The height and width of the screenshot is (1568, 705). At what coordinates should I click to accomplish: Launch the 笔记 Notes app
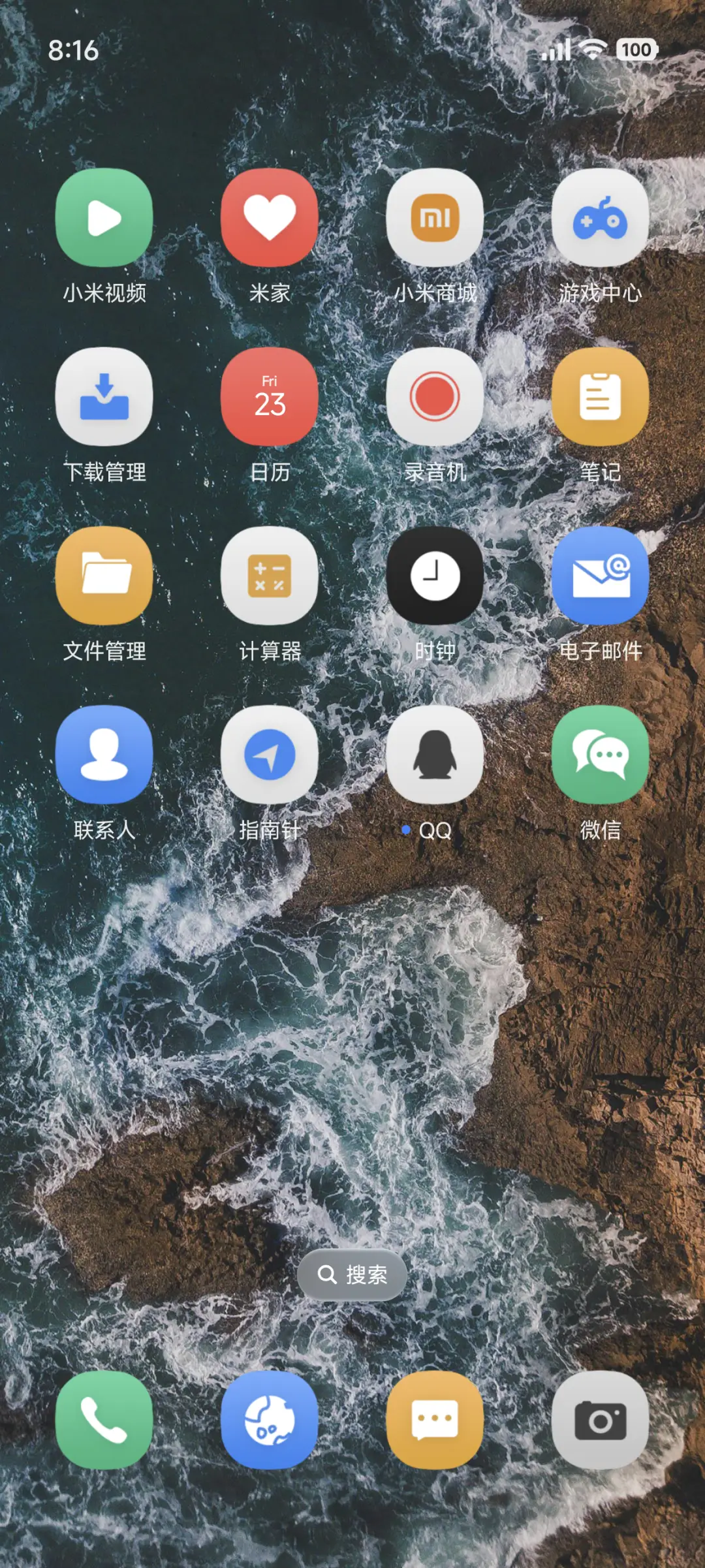[x=601, y=398]
